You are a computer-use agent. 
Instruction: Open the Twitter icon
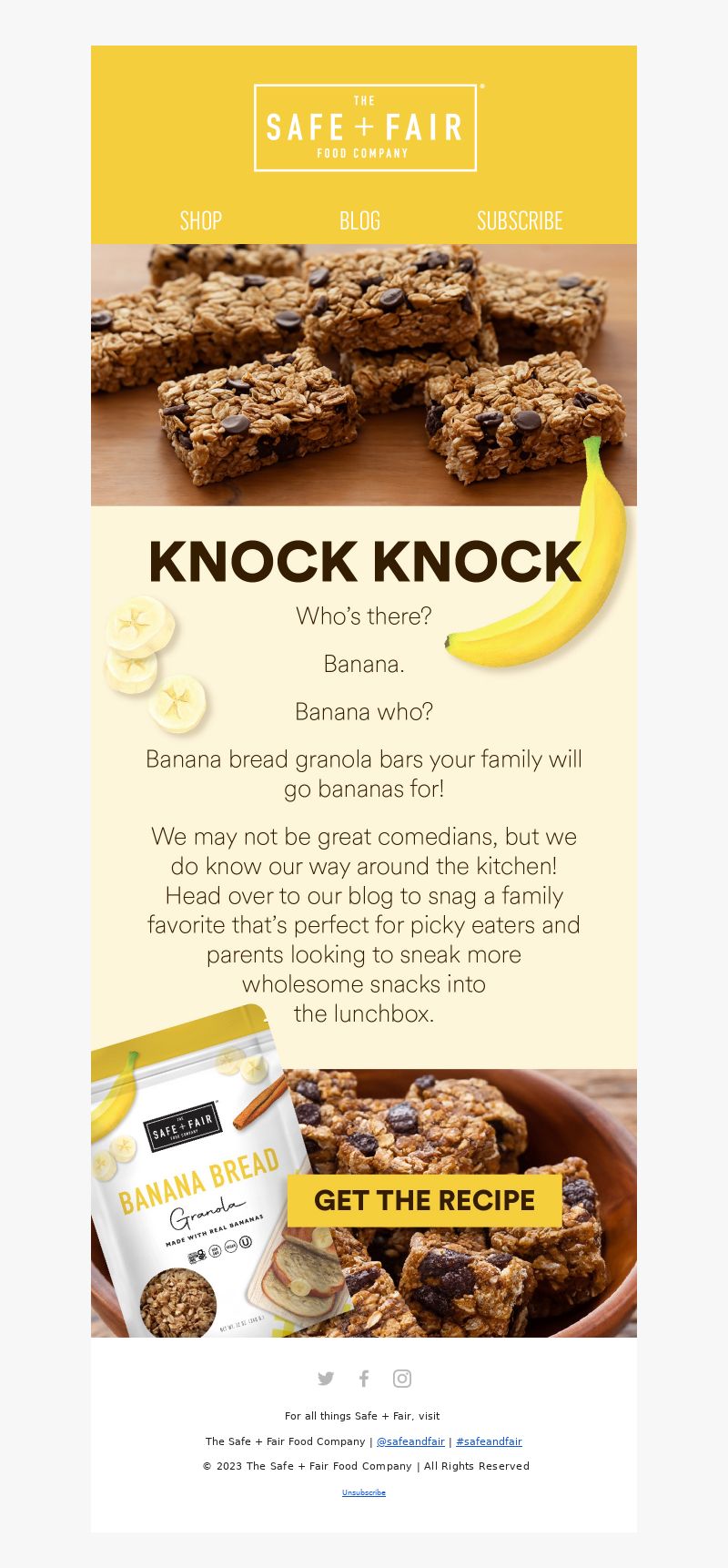[326, 1379]
